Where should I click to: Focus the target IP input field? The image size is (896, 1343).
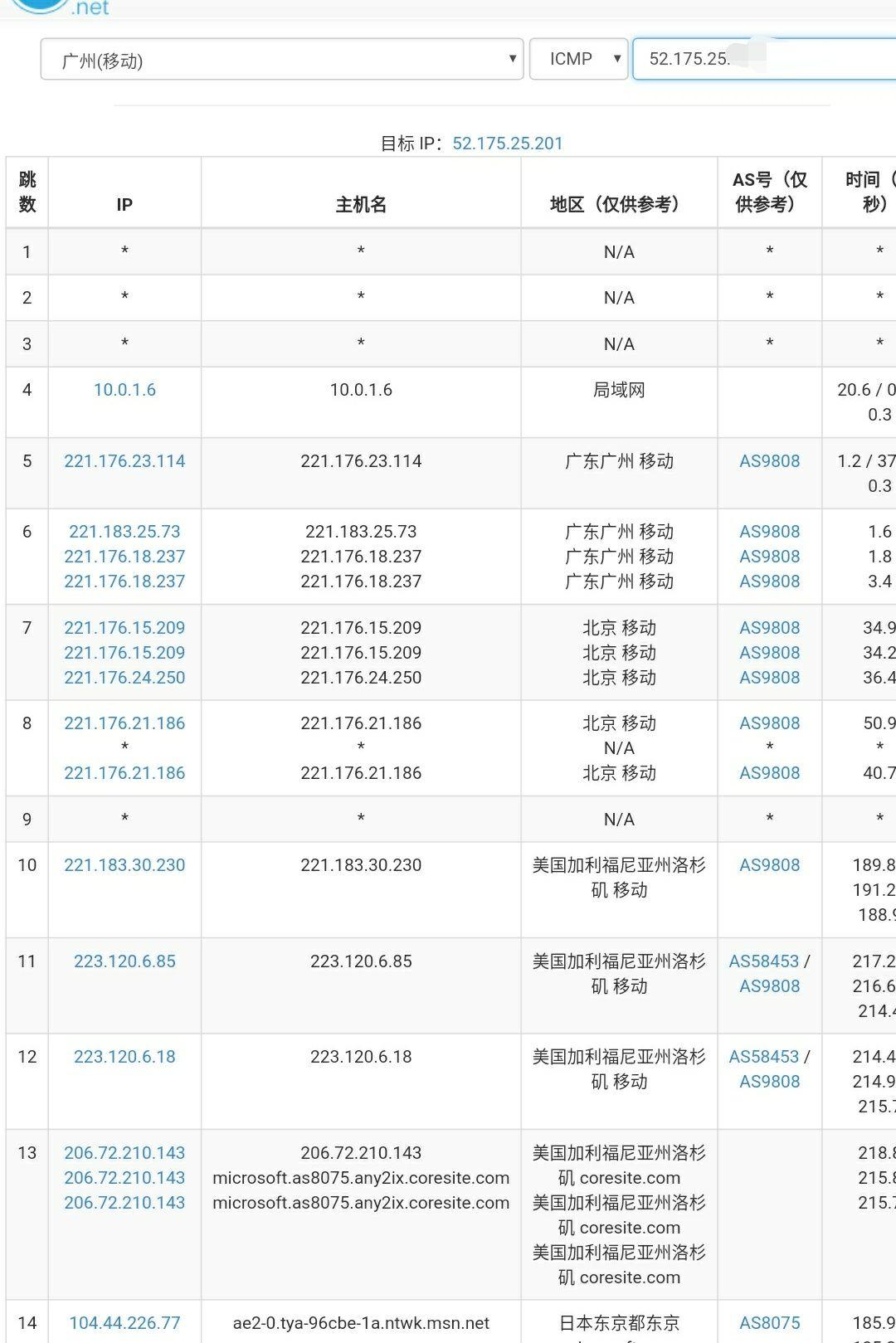[763, 59]
